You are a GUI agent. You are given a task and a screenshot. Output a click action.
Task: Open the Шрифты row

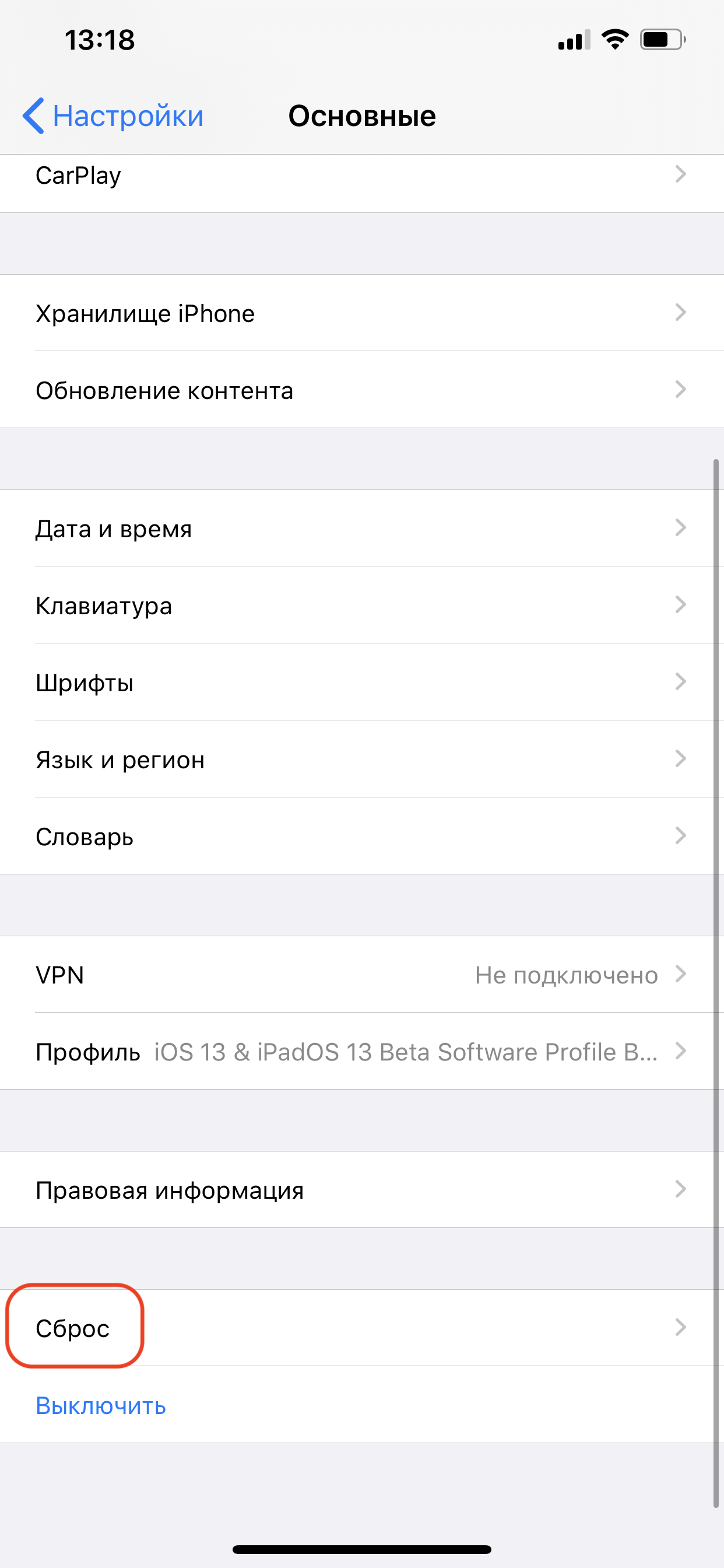(x=362, y=682)
